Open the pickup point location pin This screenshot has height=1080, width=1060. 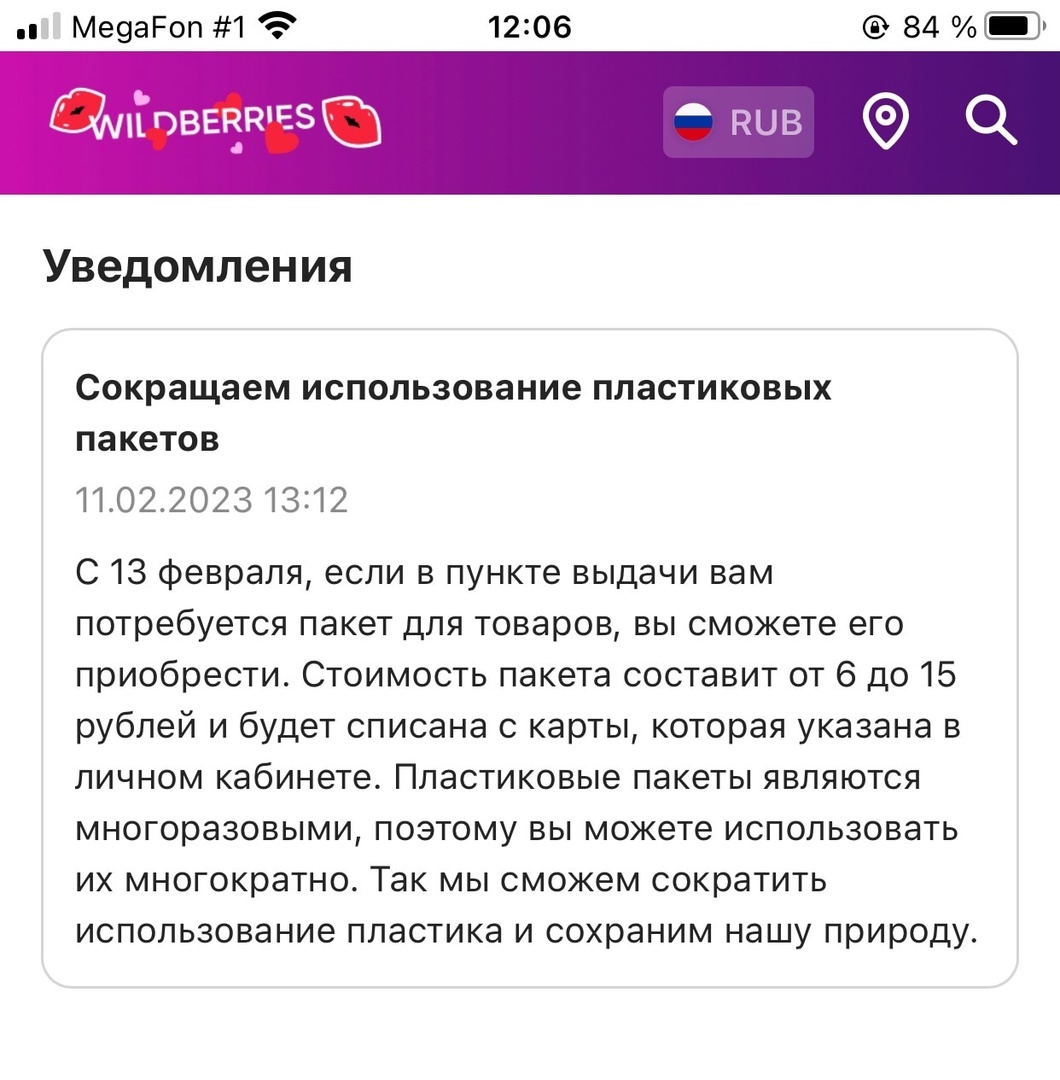coord(885,122)
